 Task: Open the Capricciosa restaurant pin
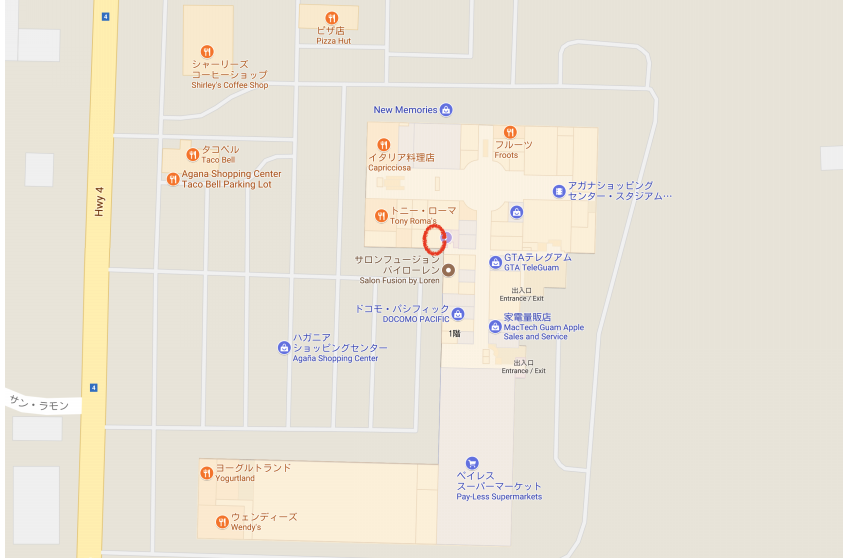380,145
